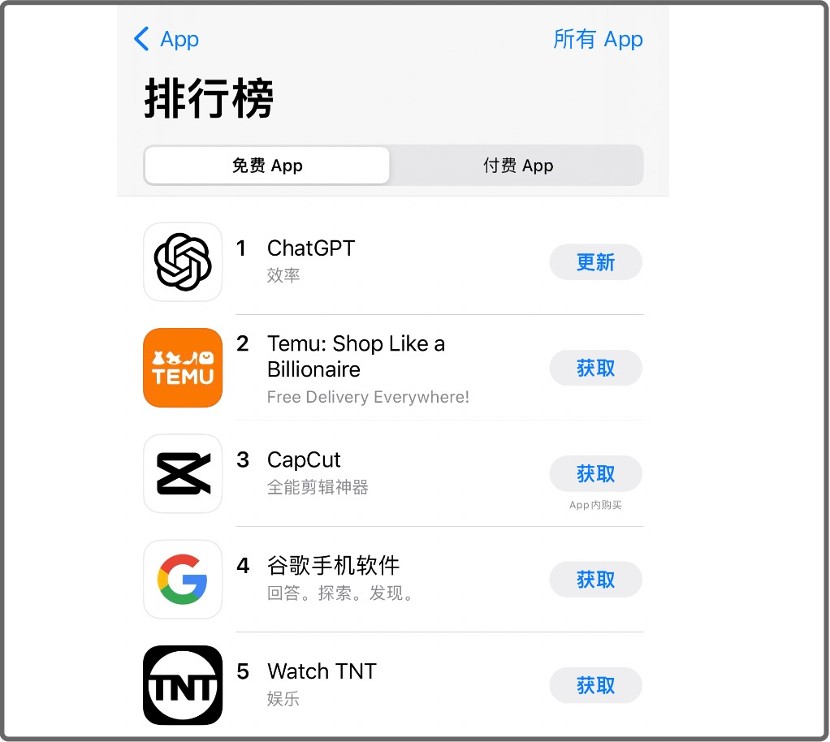Update ChatGPT with the 更新 button
This screenshot has height=742, width=830.
click(x=595, y=262)
